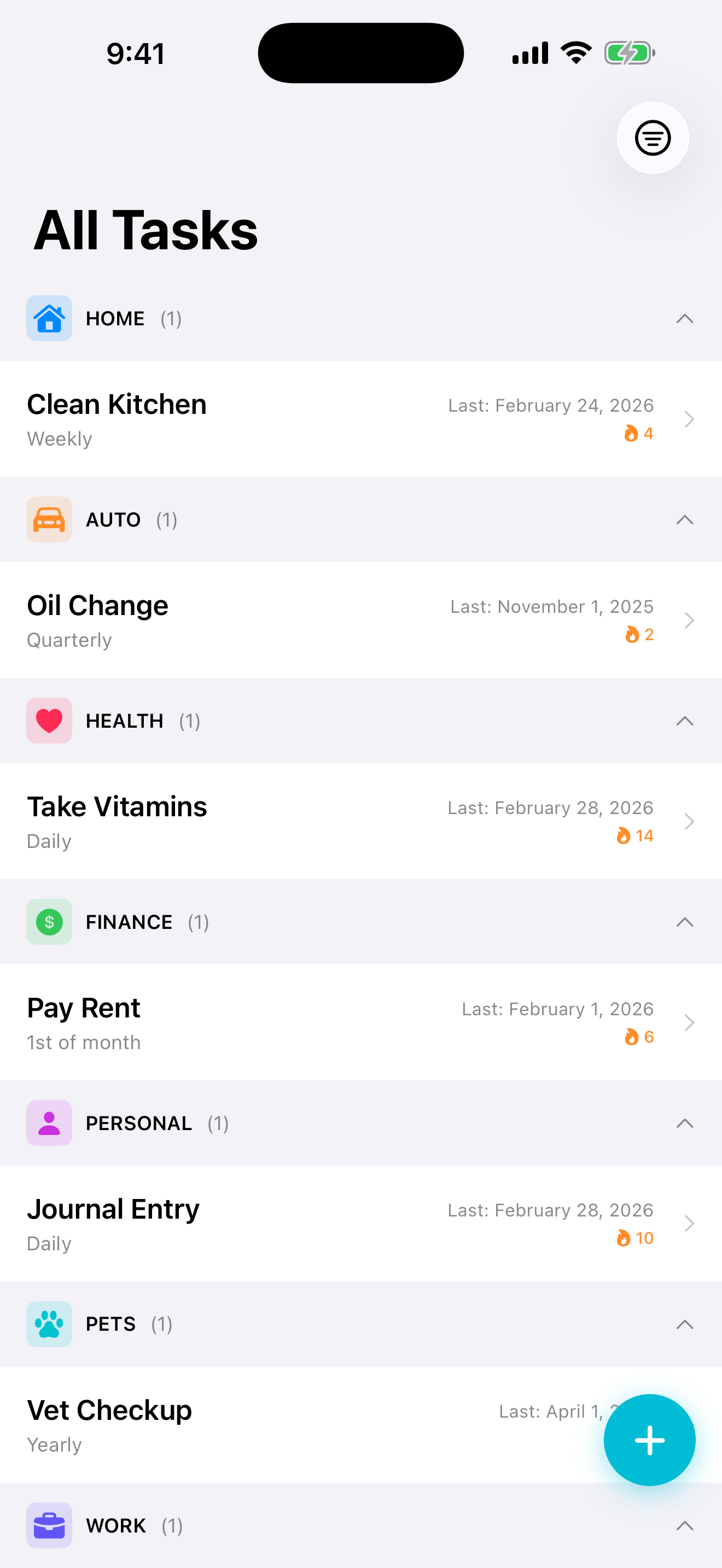Click the Health category heart icon
This screenshot has width=722, height=1568.
[49, 721]
